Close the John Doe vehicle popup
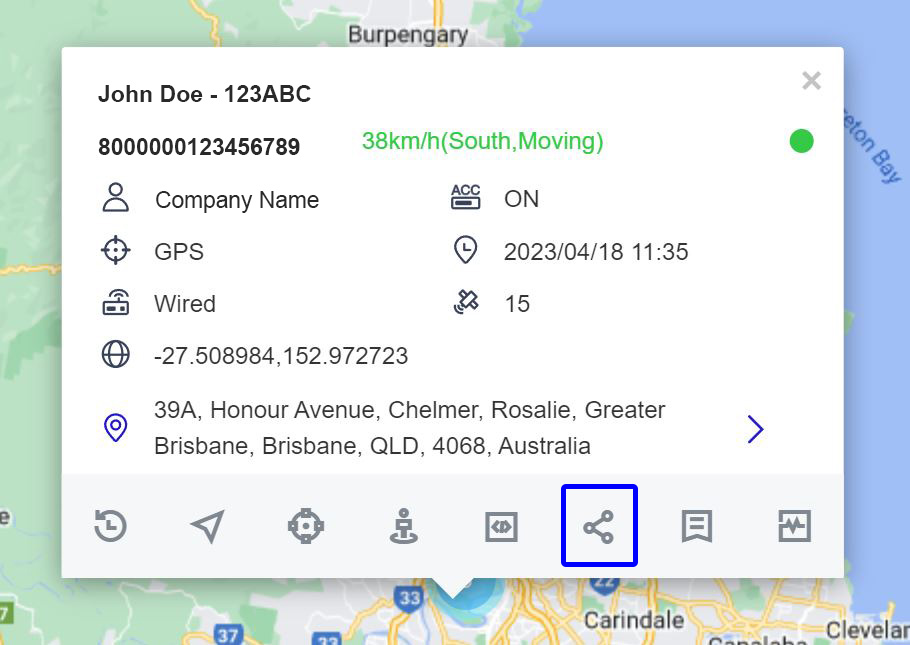 pos(811,81)
